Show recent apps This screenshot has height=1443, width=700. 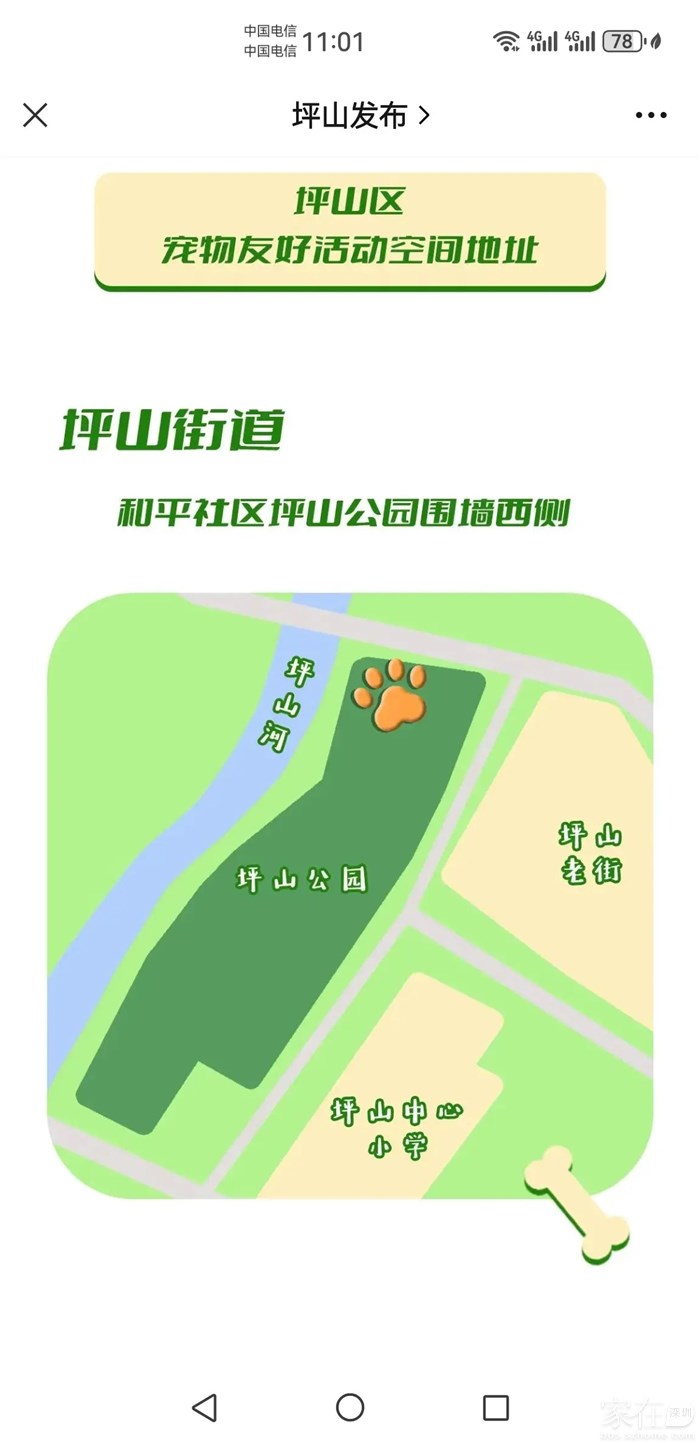pyautogui.click(x=496, y=1408)
